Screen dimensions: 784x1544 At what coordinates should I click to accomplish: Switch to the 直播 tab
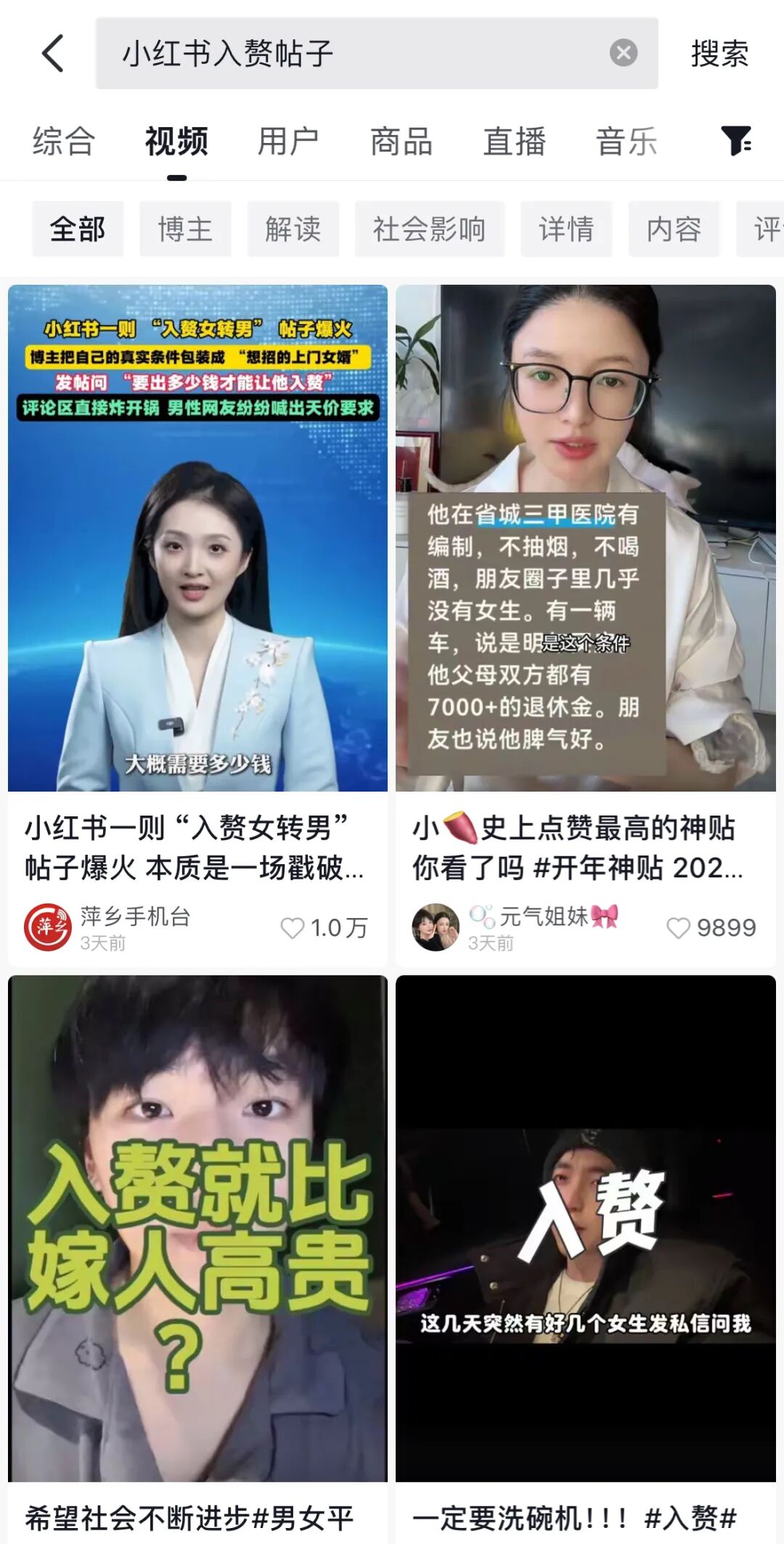(x=514, y=141)
